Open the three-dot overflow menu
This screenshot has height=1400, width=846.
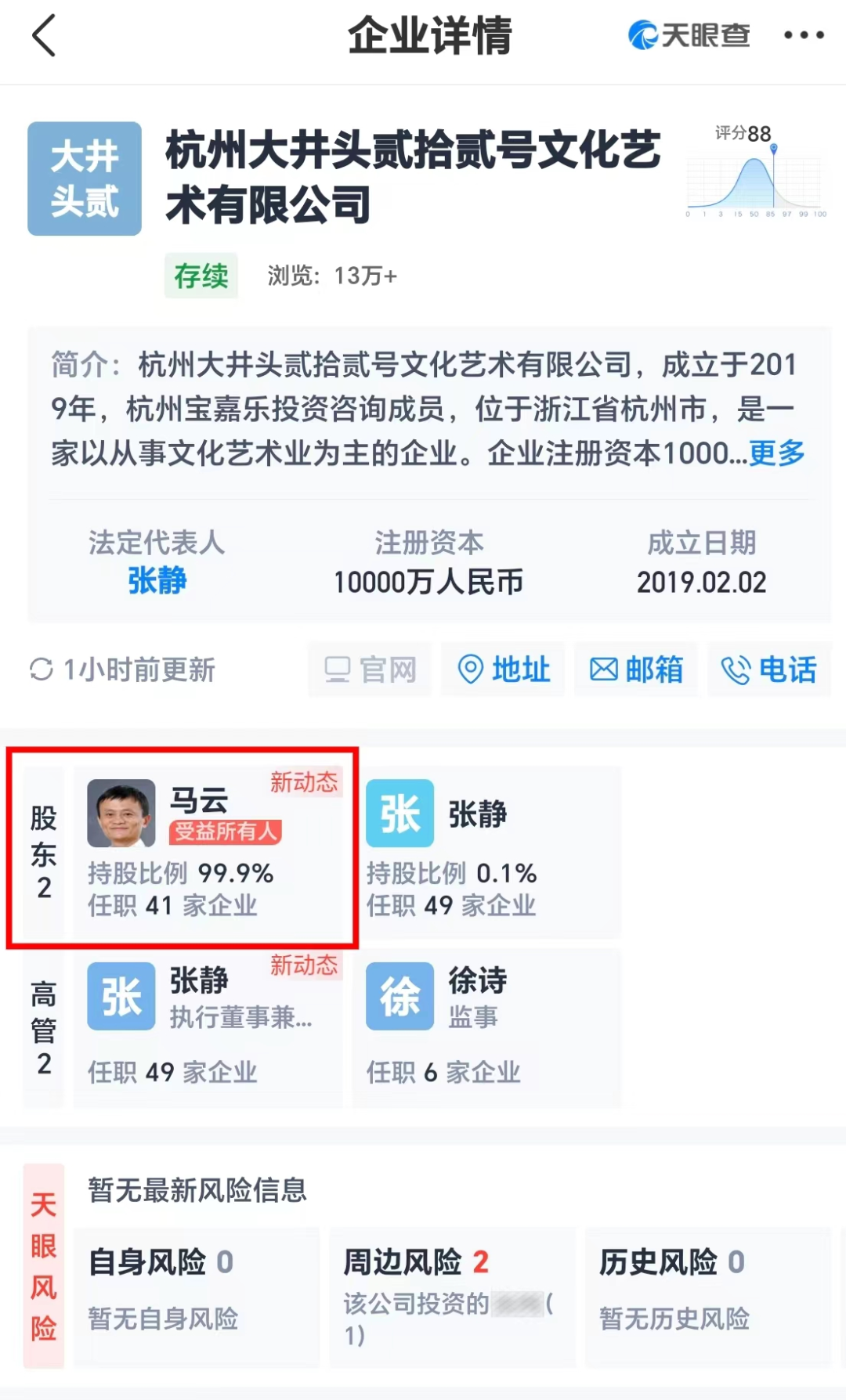coord(804,35)
